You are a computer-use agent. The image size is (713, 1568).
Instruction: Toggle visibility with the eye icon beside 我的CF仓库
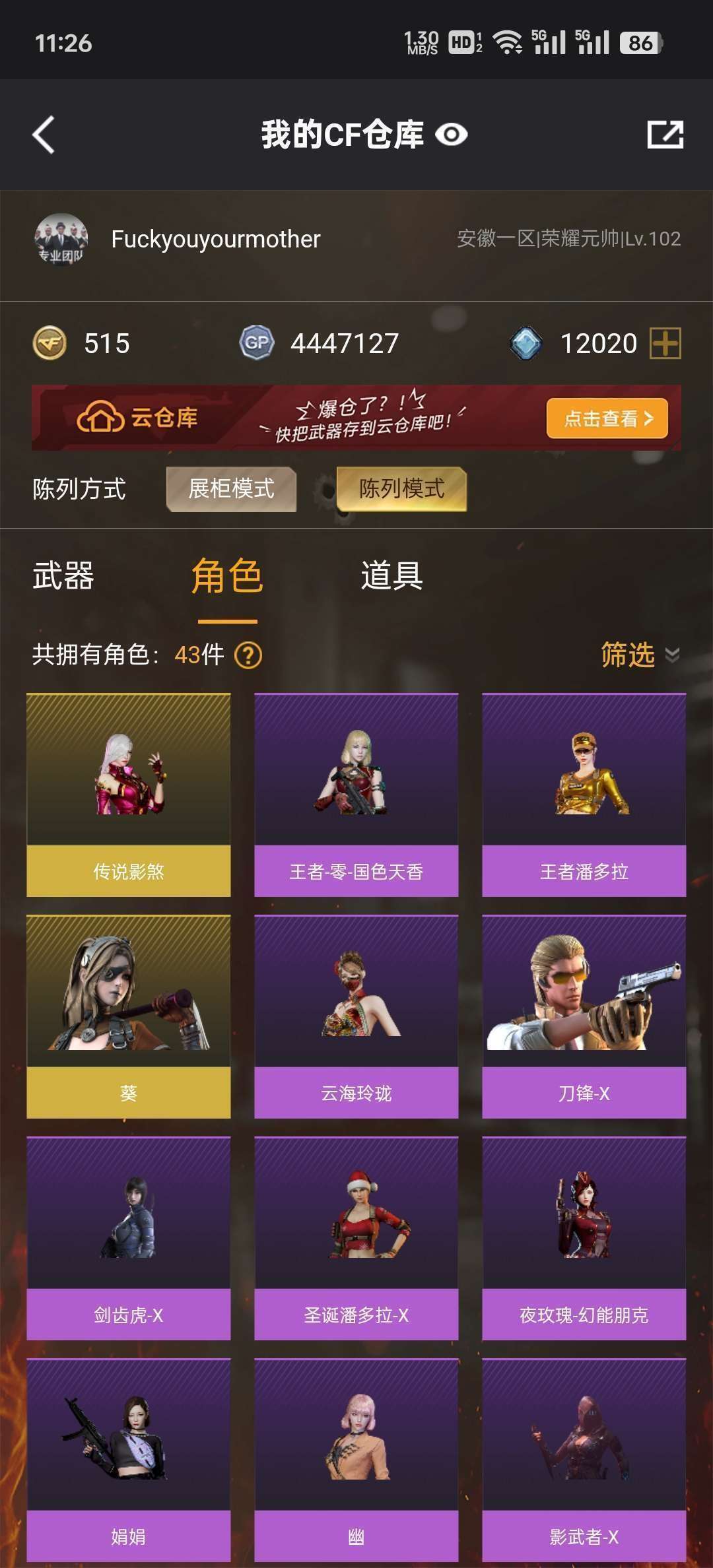(452, 135)
